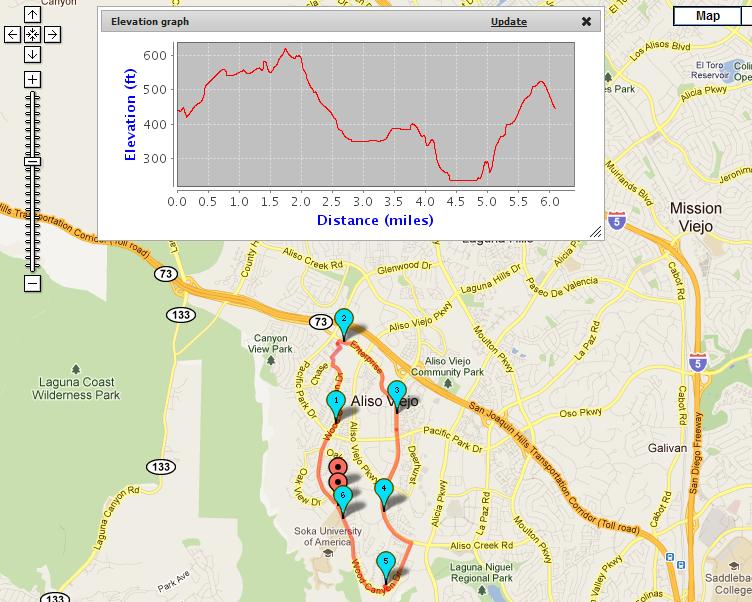Image resolution: width=752 pixels, height=602 pixels.
Task: Tap the Update link in Elevation graph
Action: [508, 21]
